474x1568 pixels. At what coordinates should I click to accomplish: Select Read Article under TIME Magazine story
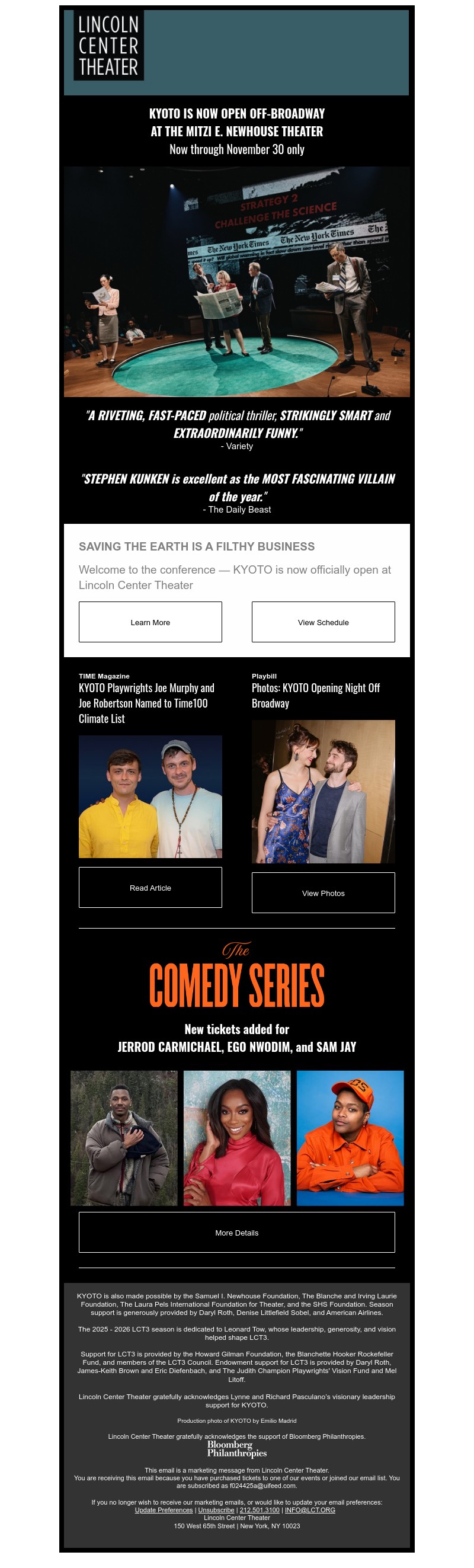[x=150, y=887]
